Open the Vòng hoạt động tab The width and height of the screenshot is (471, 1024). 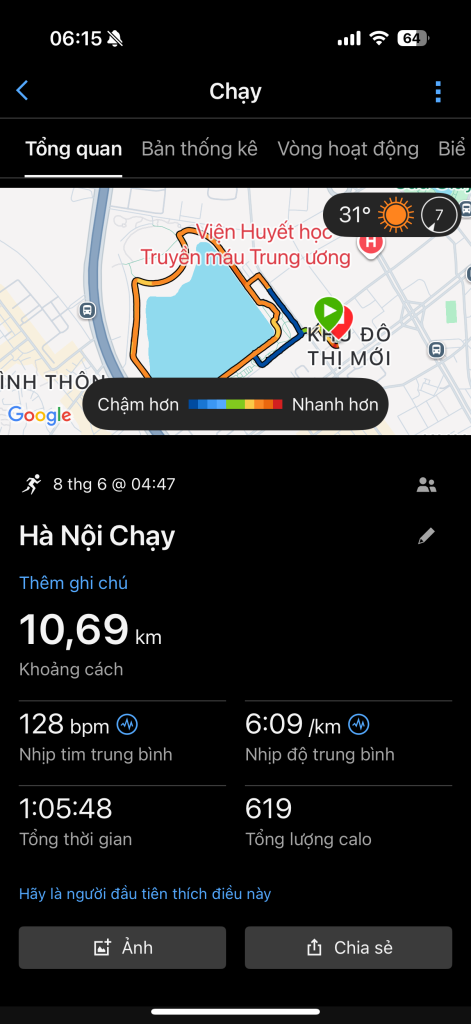348,149
